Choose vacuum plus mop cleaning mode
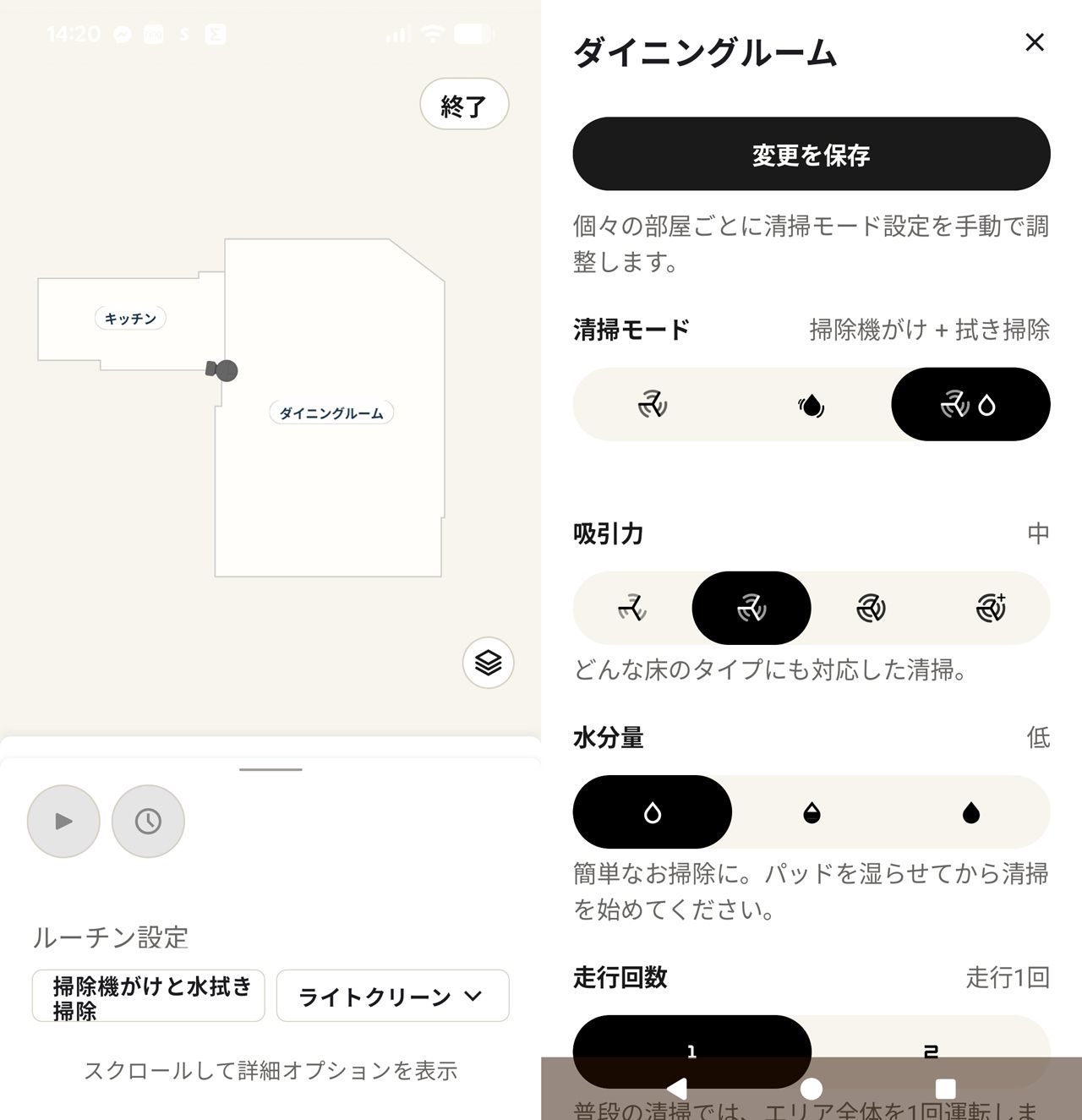The width and height of the screenshot is (1082, 1120). (970, 404)
